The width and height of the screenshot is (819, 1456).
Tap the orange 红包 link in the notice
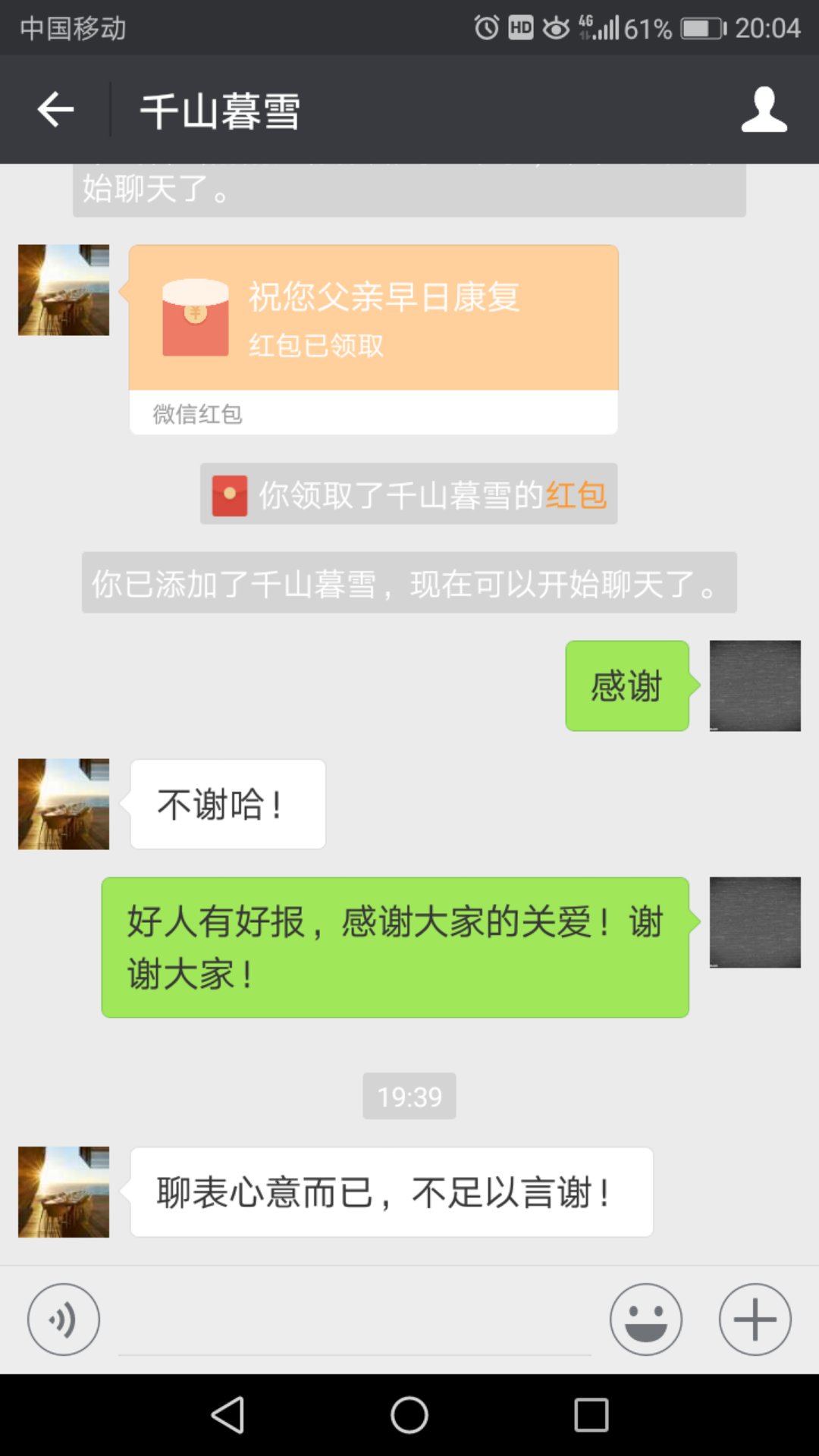[576, 495]
